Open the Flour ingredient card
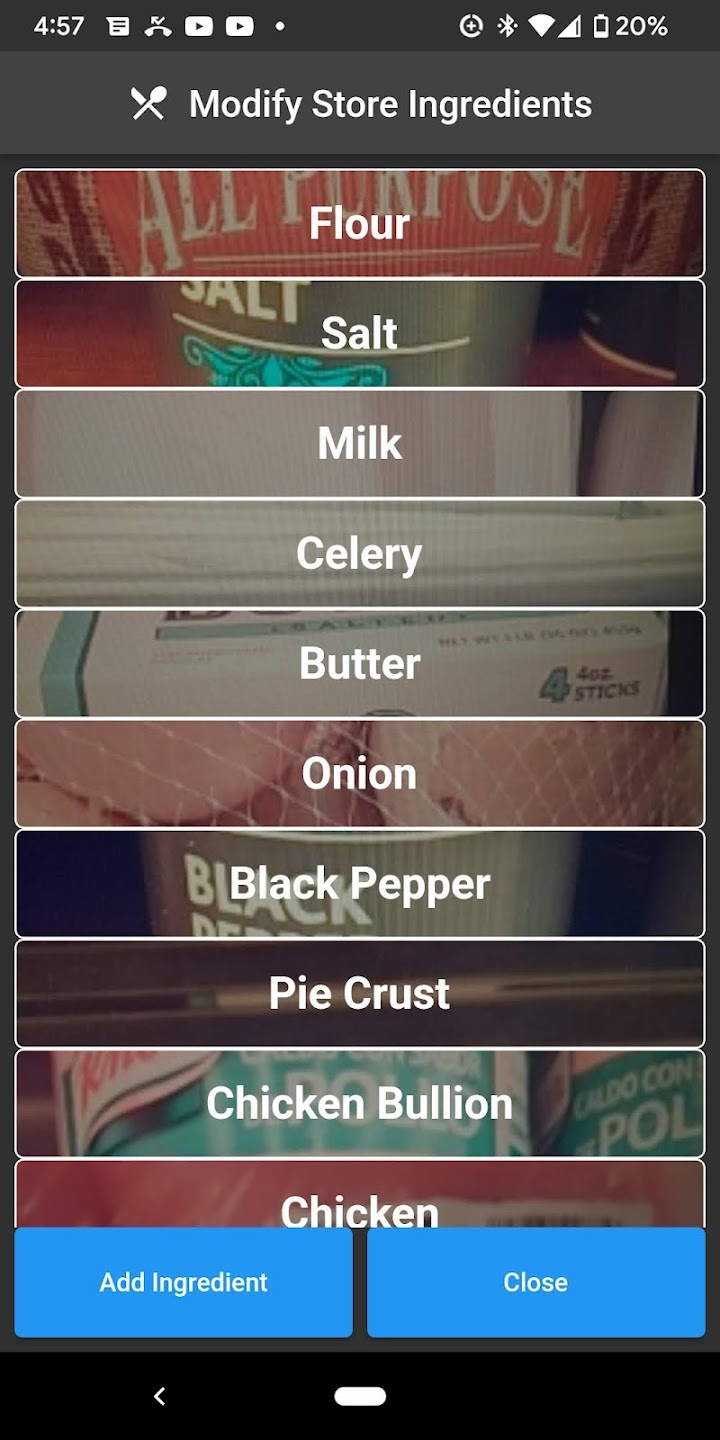Image resolution: width=720 pixels, height=1440 pixels. (x=360, y=223)
